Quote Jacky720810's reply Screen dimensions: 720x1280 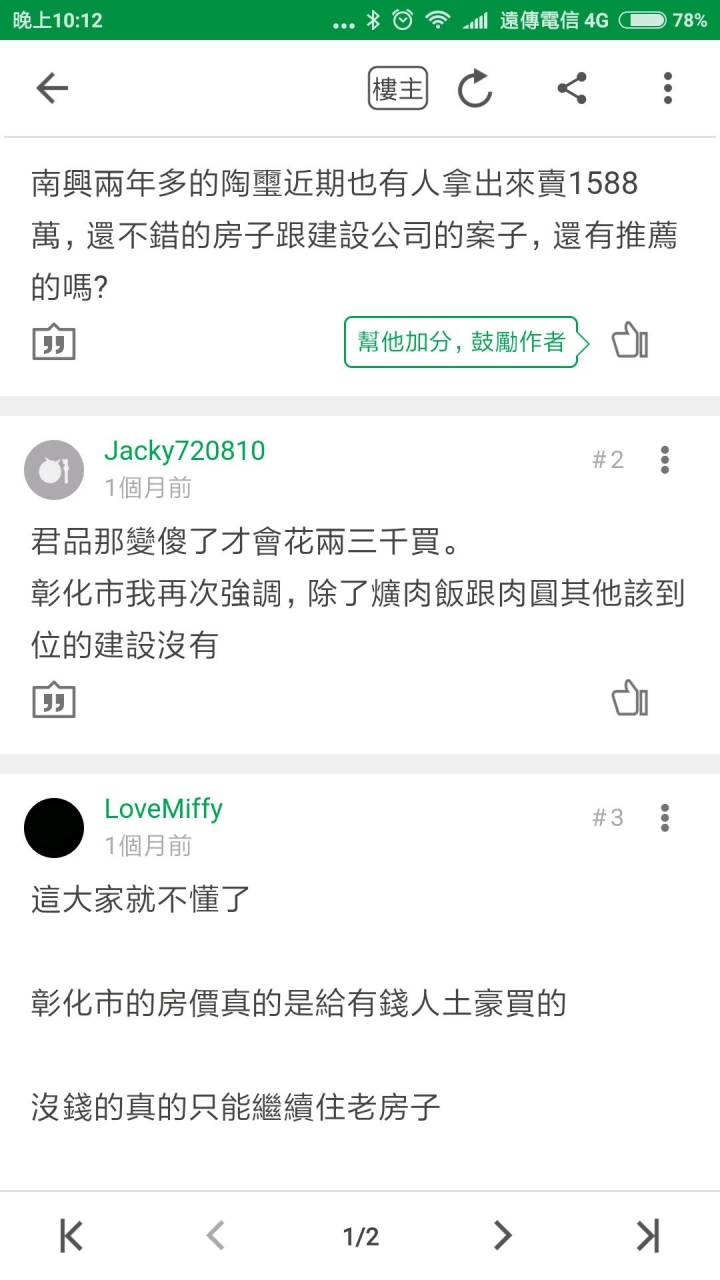click(54, 701)
